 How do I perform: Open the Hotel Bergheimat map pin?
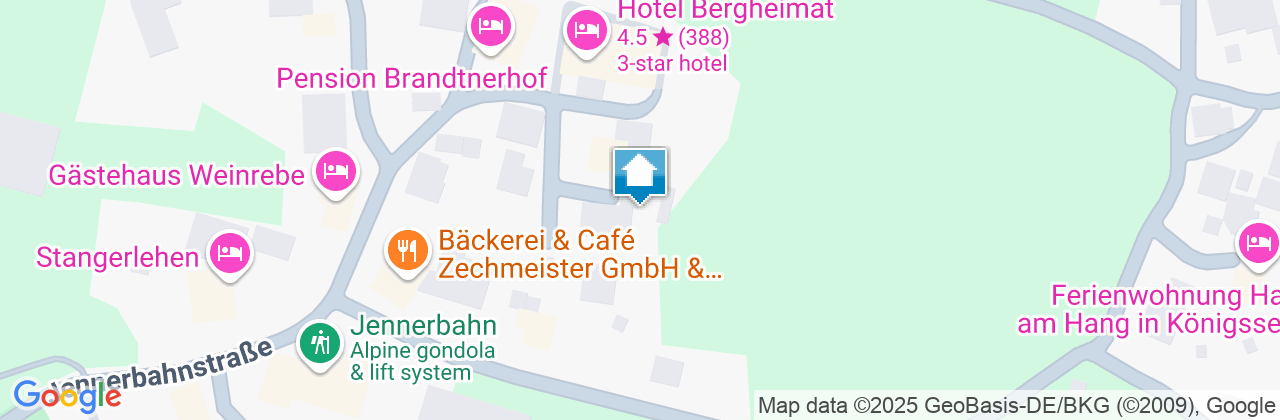point(586,29)
